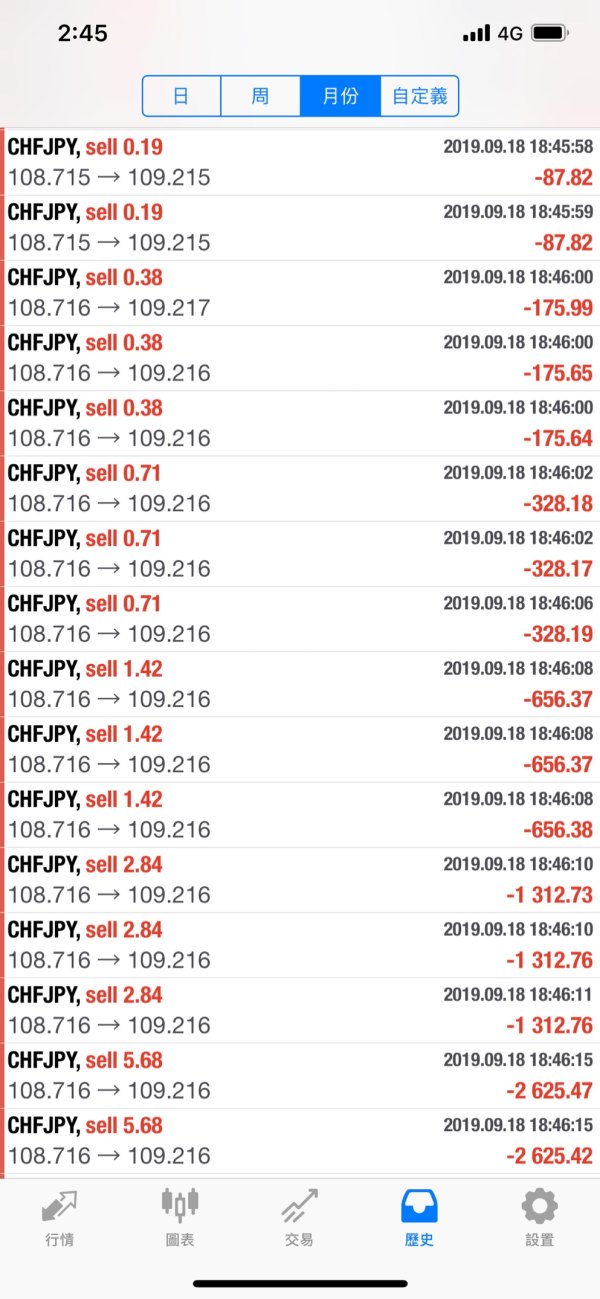View the sell 5.68 trade losing -2 625.42
The height and width of the screenshot is (1299, 600).
(x=300, y=1140)
